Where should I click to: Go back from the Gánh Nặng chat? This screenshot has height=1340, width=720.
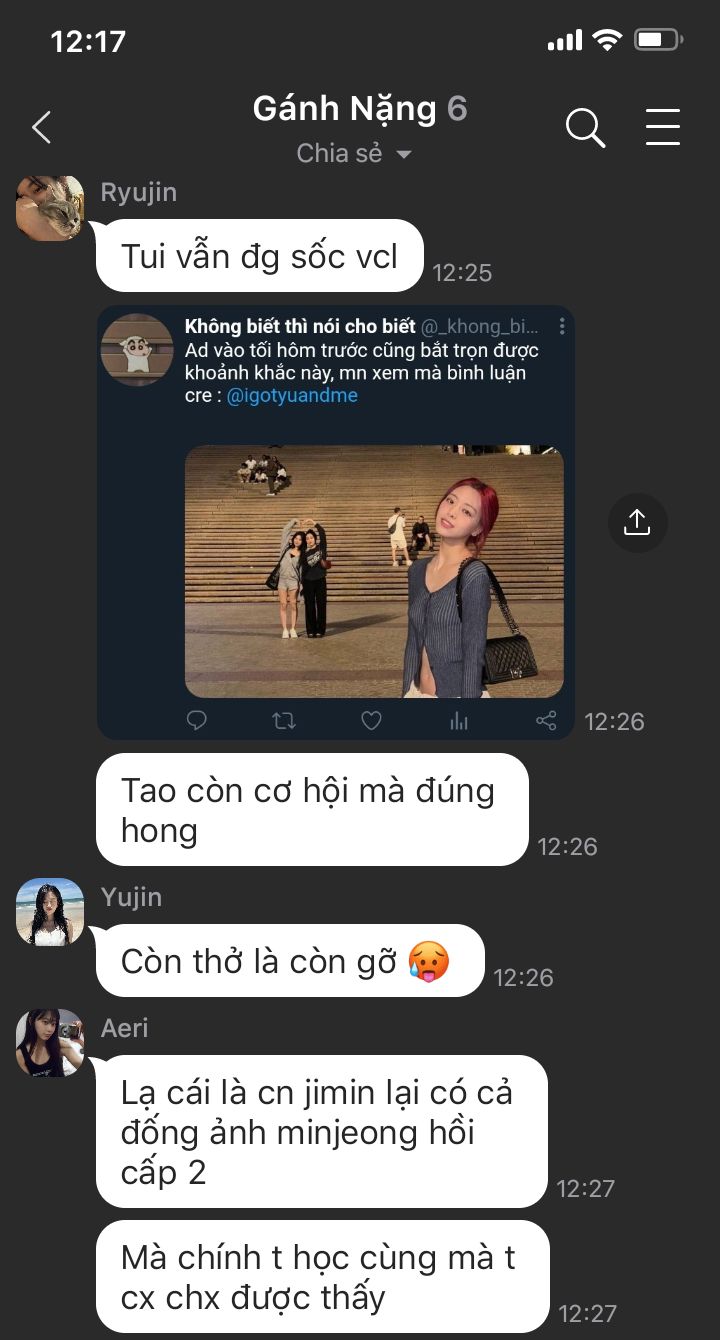41,128
